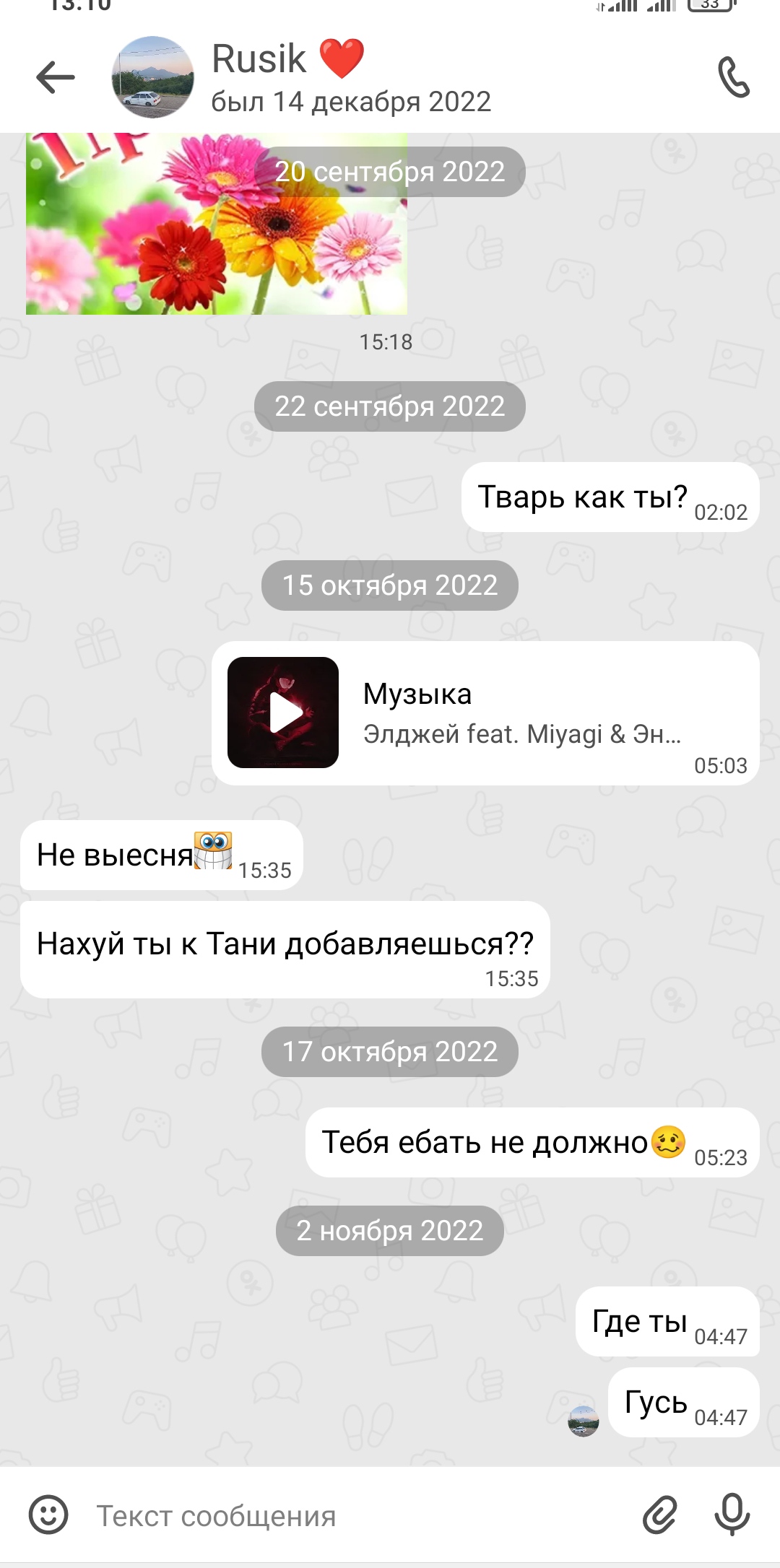Focus the Текст сообщения field

(x=354, y=1516)
